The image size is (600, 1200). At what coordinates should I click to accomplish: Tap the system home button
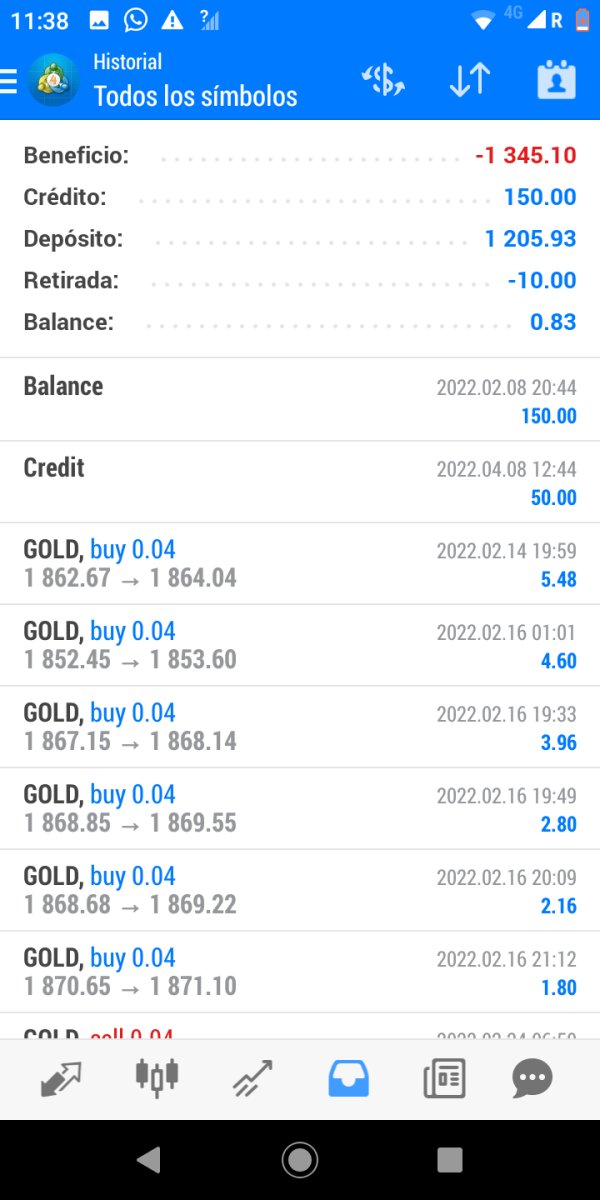click(x=300, y=1160)
